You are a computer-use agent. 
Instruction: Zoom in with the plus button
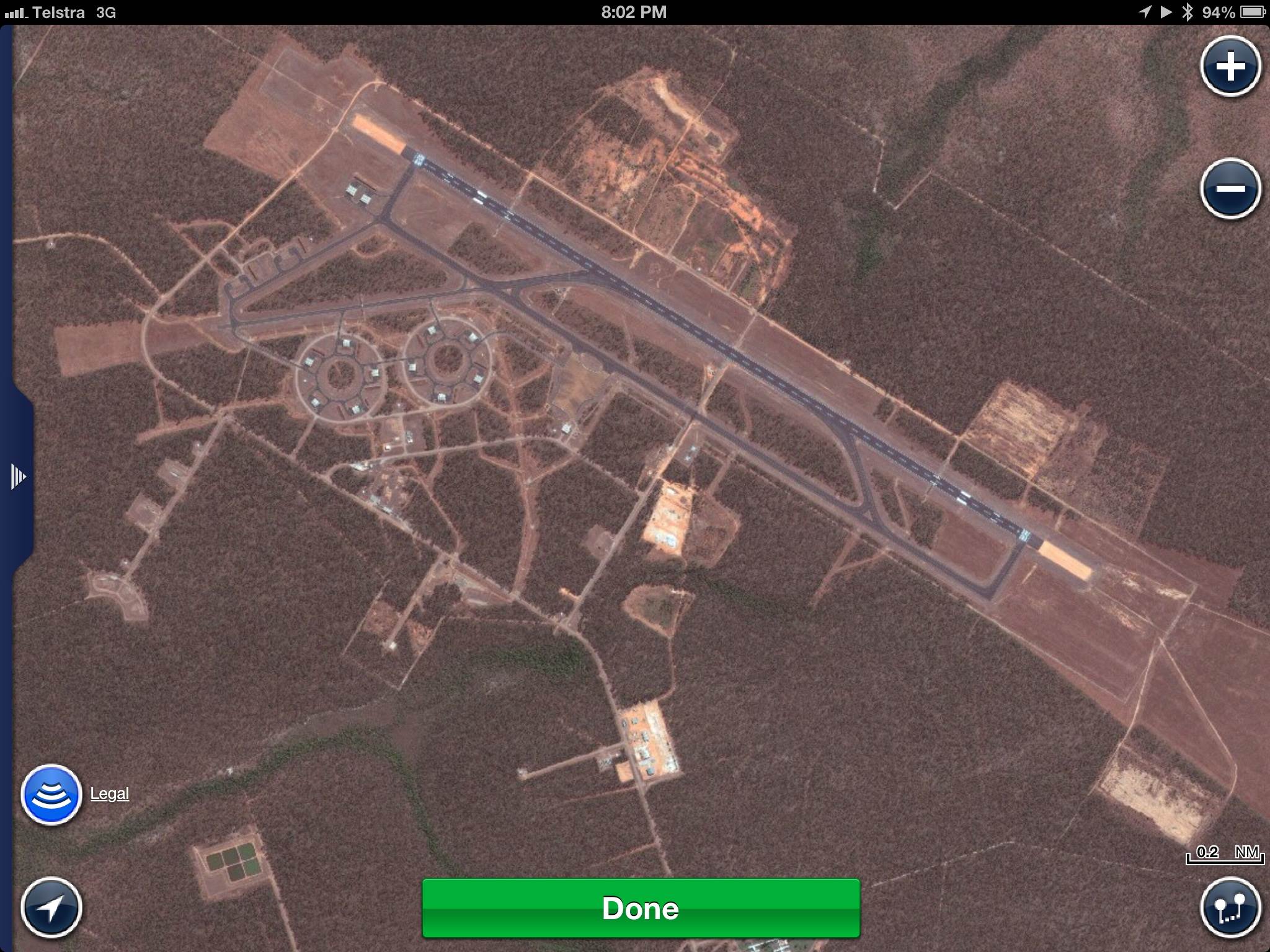click(x=1230, y=66)
